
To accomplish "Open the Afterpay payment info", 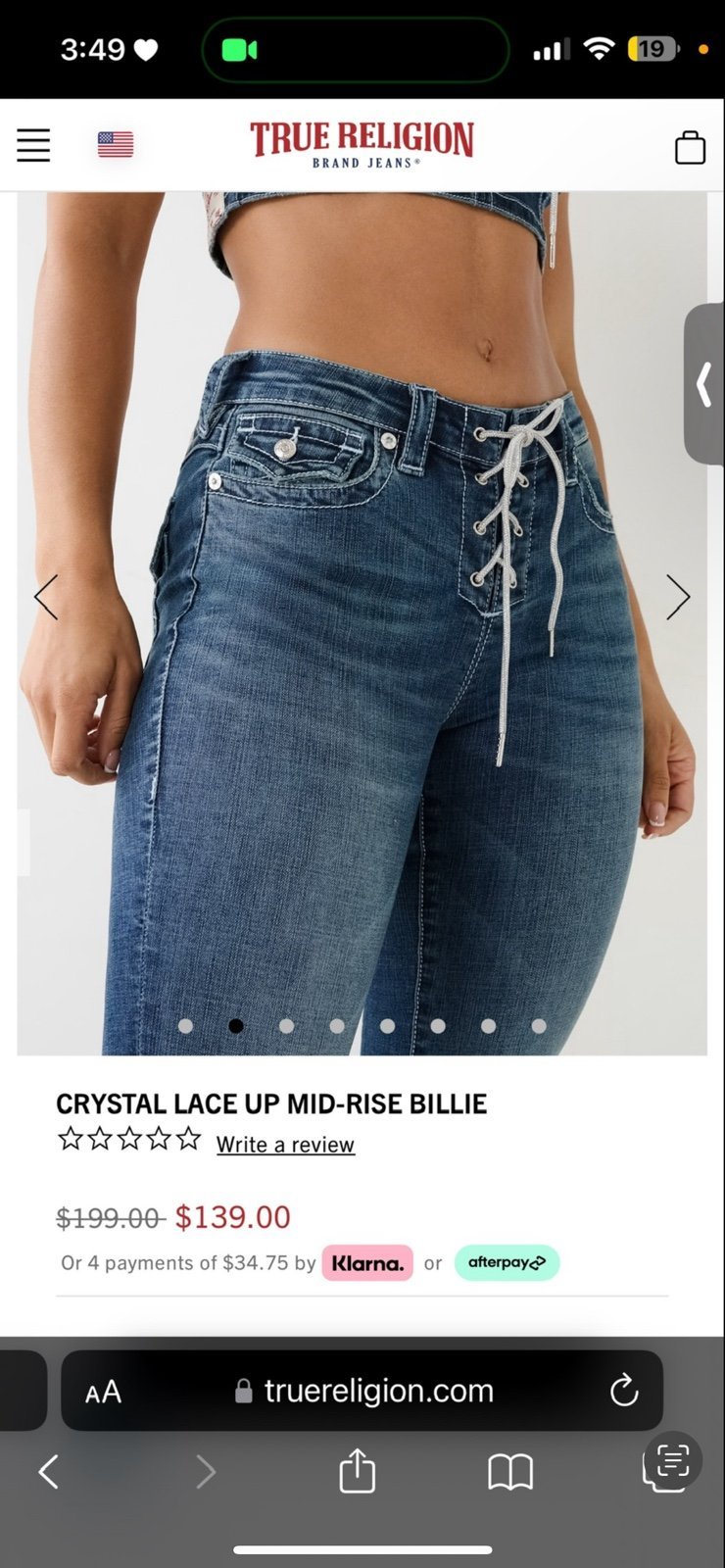I will point(507,1263).
